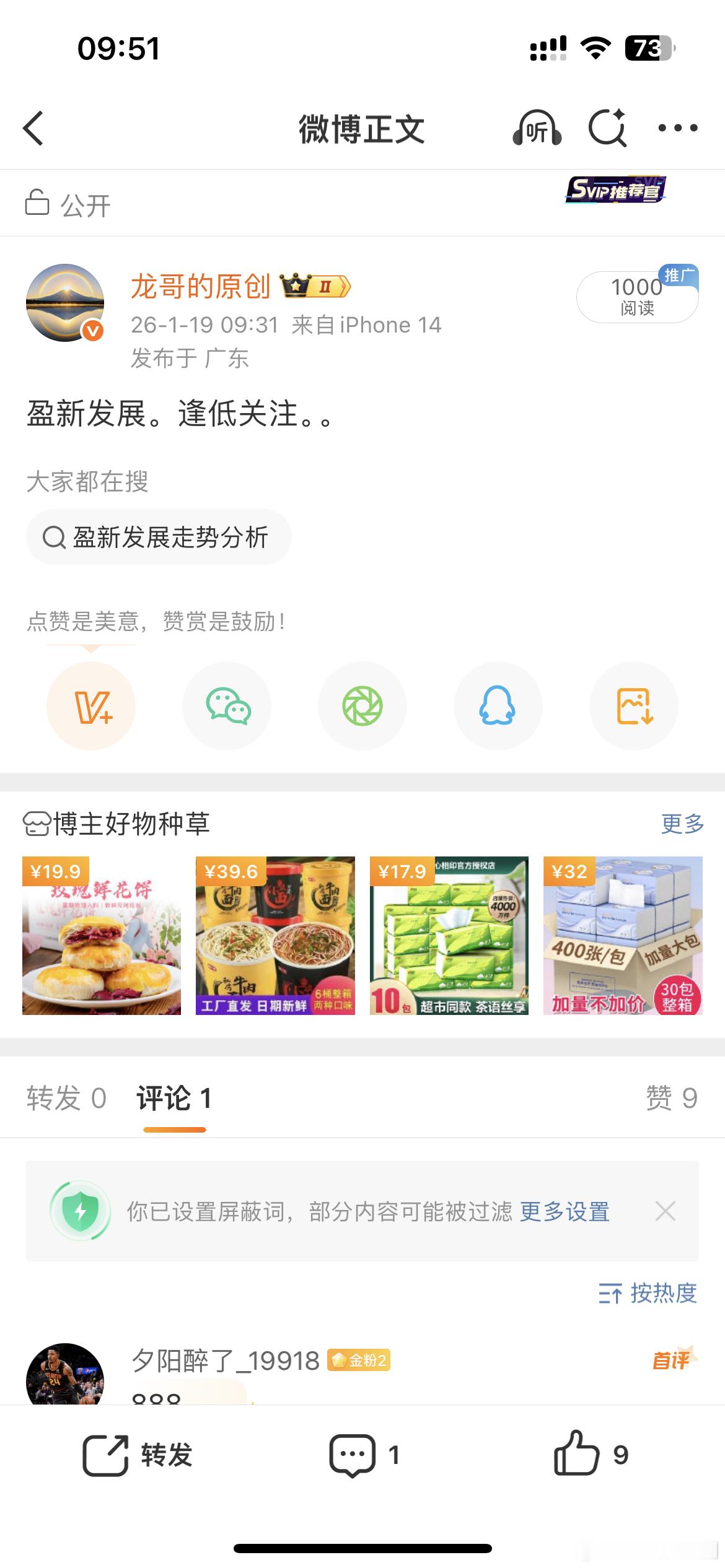Tap the listen headphone icon
Screen dimensions: 725x1568
[x=537, y=128]
